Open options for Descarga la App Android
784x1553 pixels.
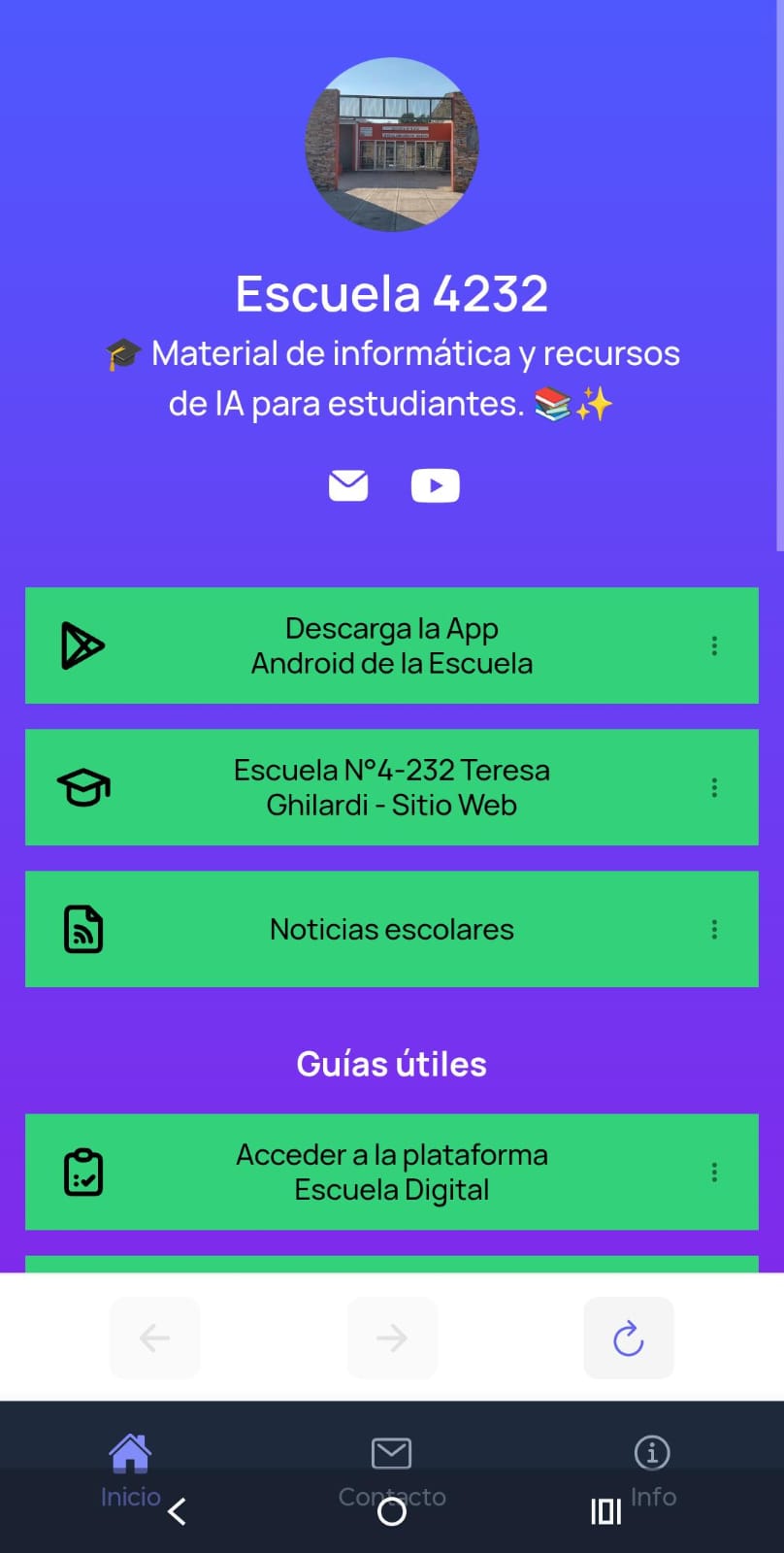point(714,645)
